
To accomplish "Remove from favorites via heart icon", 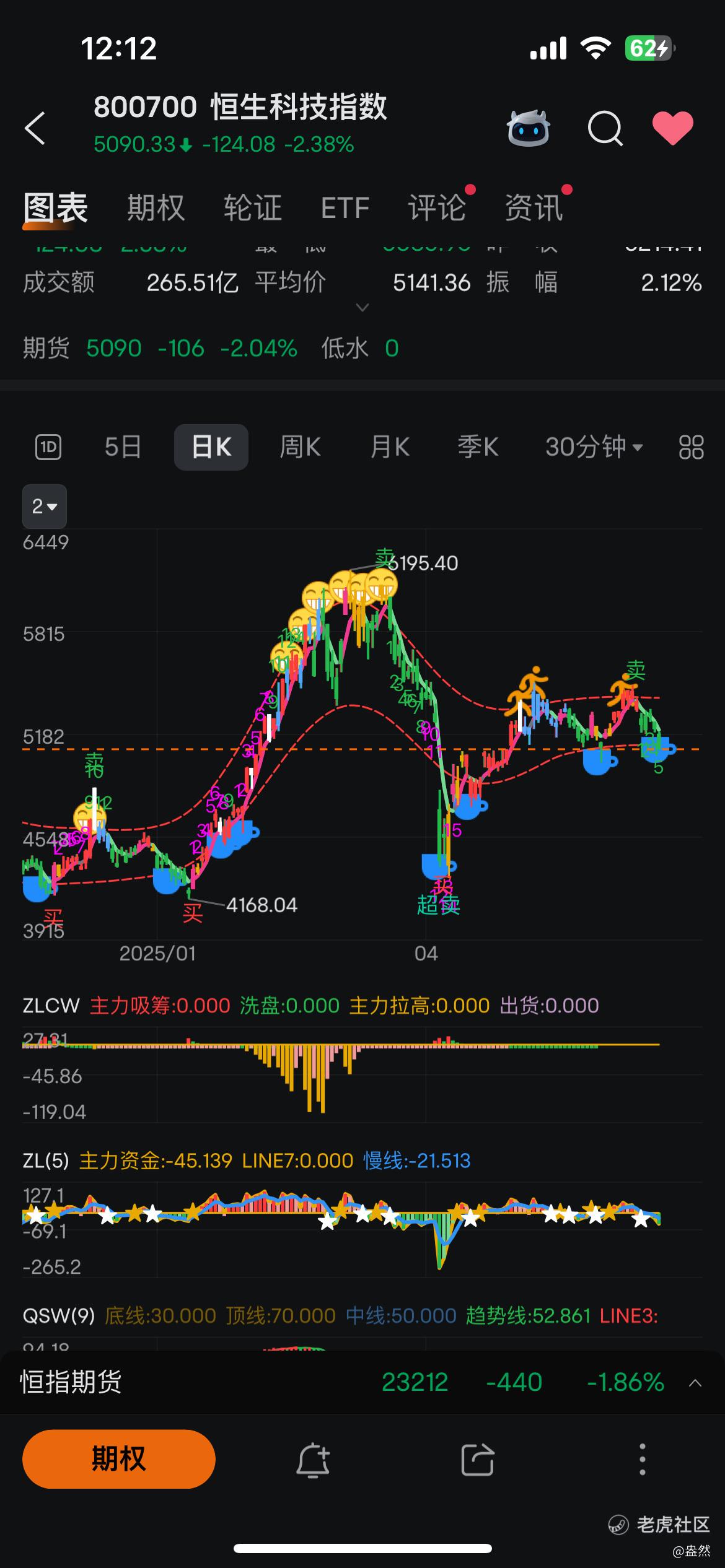I will [x=673, y=128].
